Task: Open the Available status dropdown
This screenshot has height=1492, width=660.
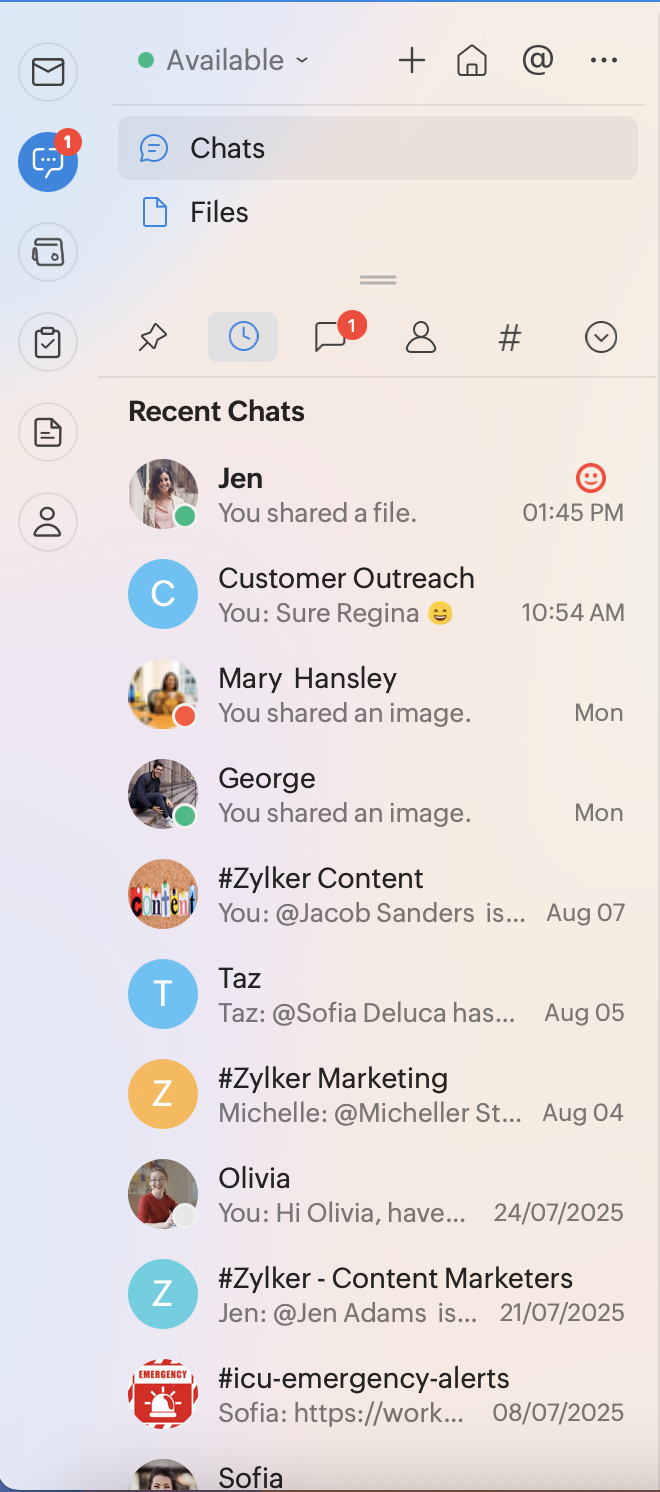Action: (x=224, y=61)
